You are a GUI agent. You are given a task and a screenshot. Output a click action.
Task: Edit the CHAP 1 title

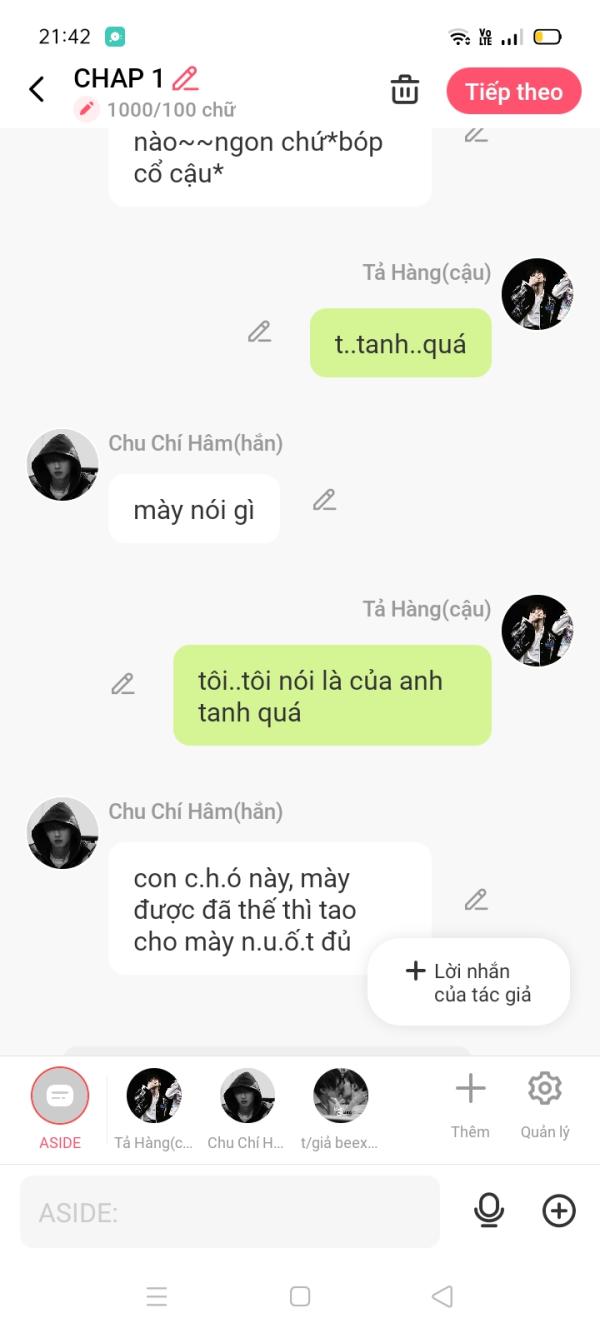point(185,78)
